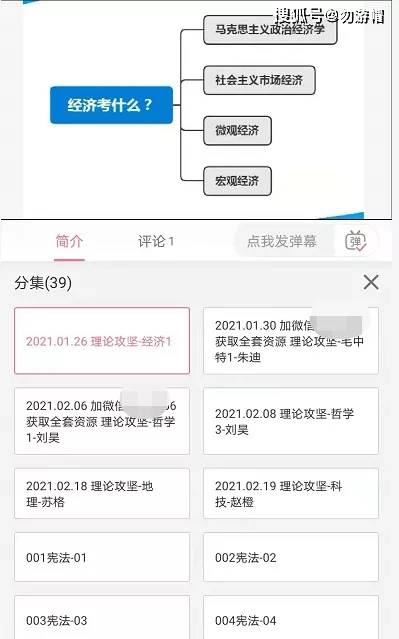Tap the 点我发弹幕 input box
Screen dimensions: 399x639
(282, 241)
